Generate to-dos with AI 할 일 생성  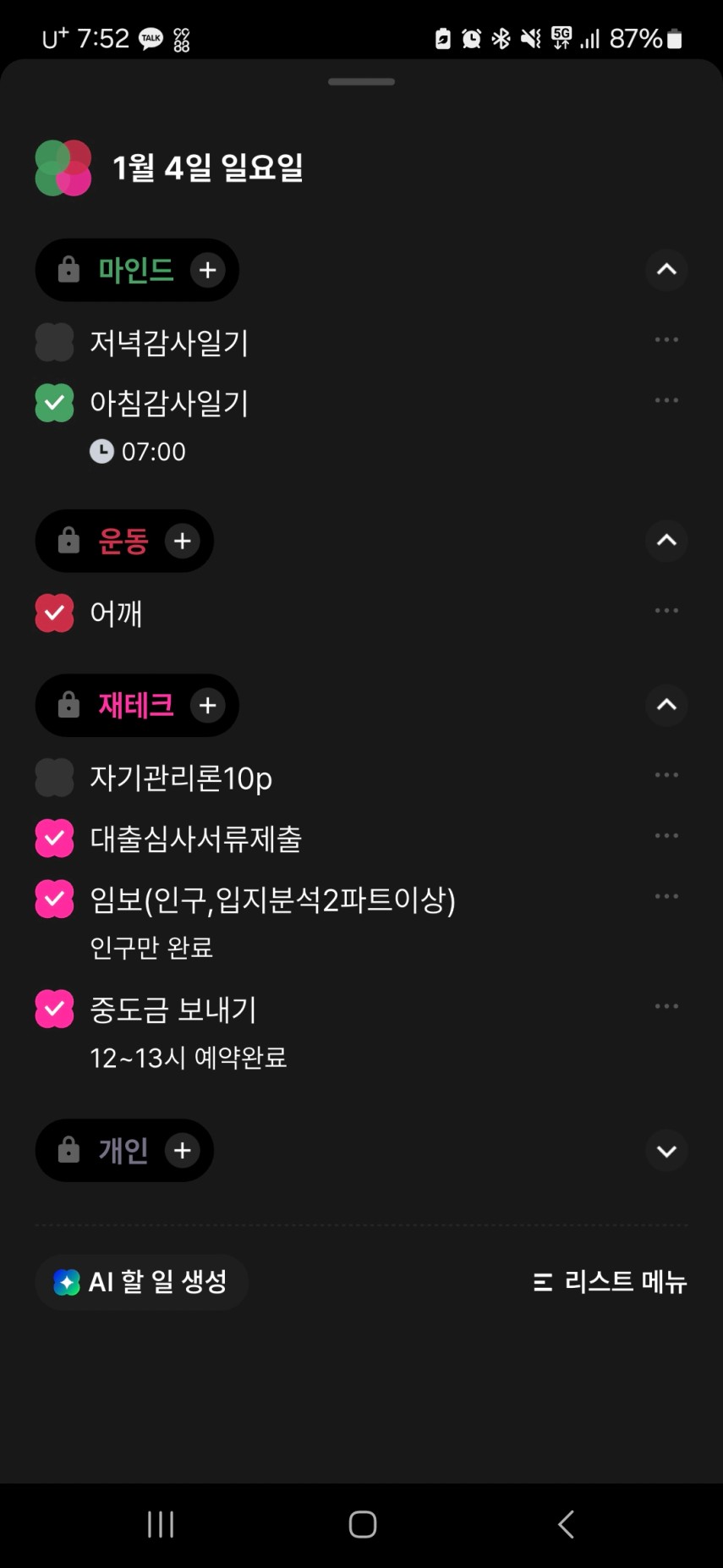pyautogui.click(x=142, y=1282)
